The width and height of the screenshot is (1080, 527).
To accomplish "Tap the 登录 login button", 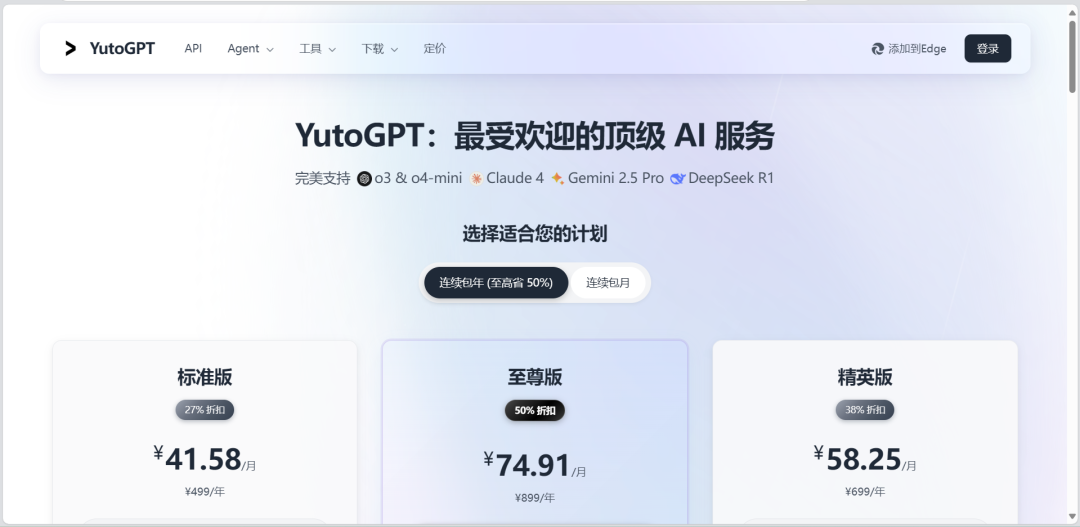I will [987, 48].
